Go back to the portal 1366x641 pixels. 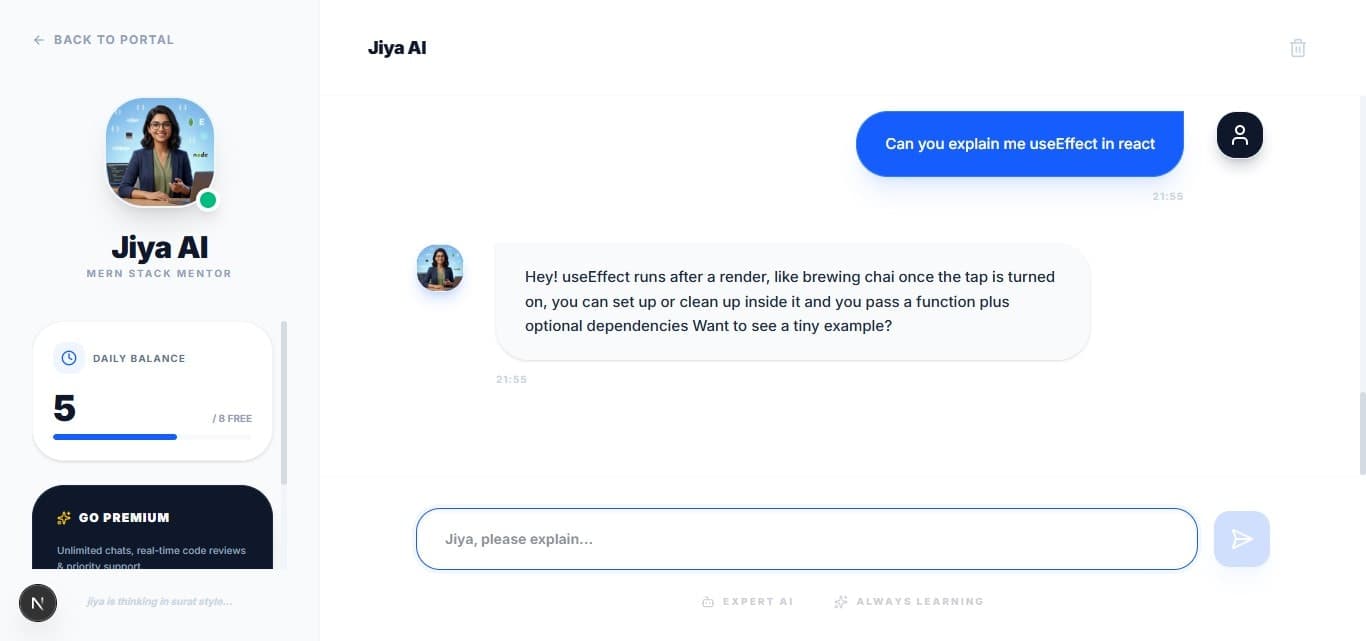(x=104, y=40)
